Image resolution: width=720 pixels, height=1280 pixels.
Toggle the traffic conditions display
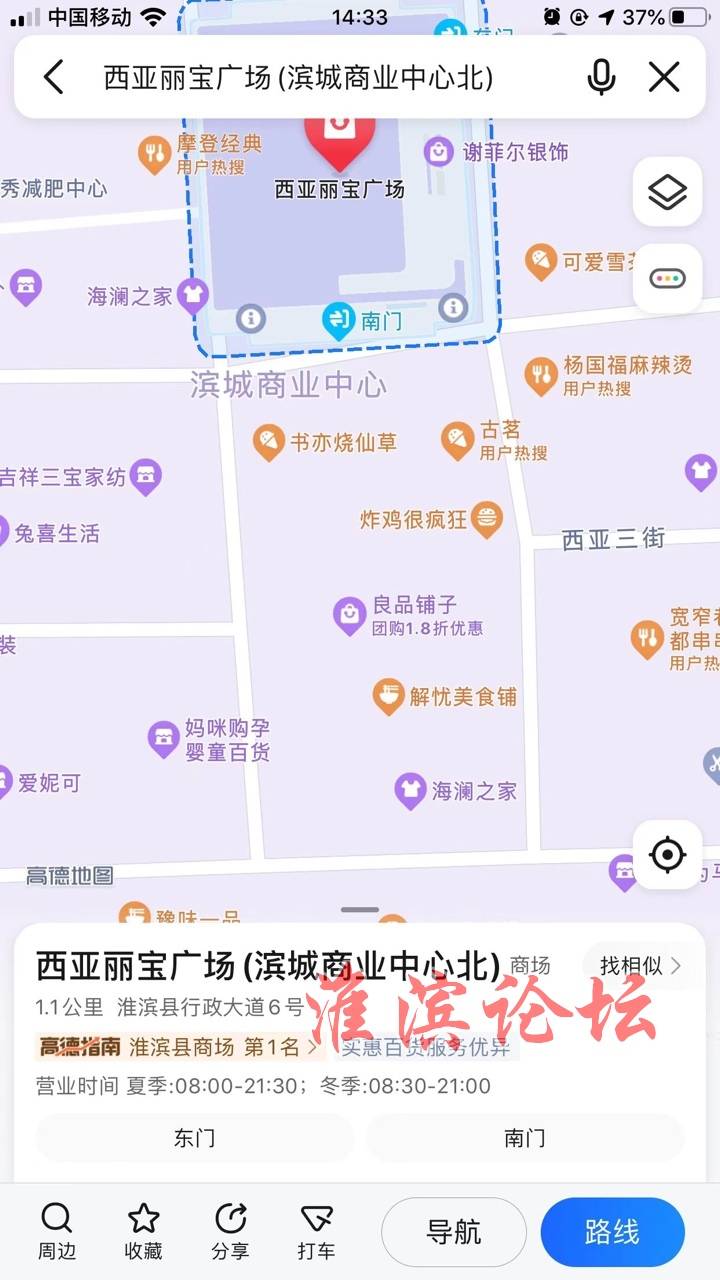pyautogui.click(x=667, y=279)
